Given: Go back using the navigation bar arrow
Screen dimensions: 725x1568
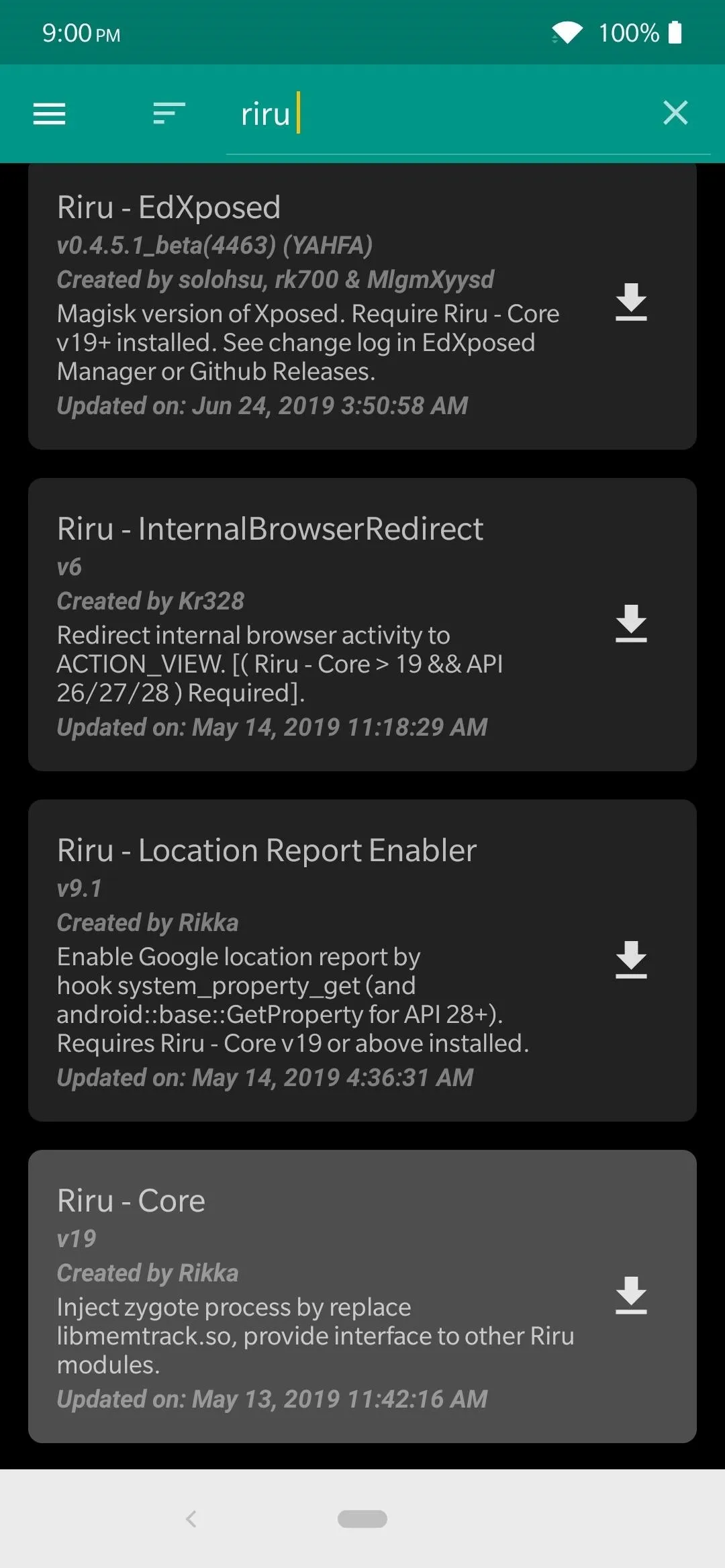Looking at the screenshot, I should point(191,1518).
